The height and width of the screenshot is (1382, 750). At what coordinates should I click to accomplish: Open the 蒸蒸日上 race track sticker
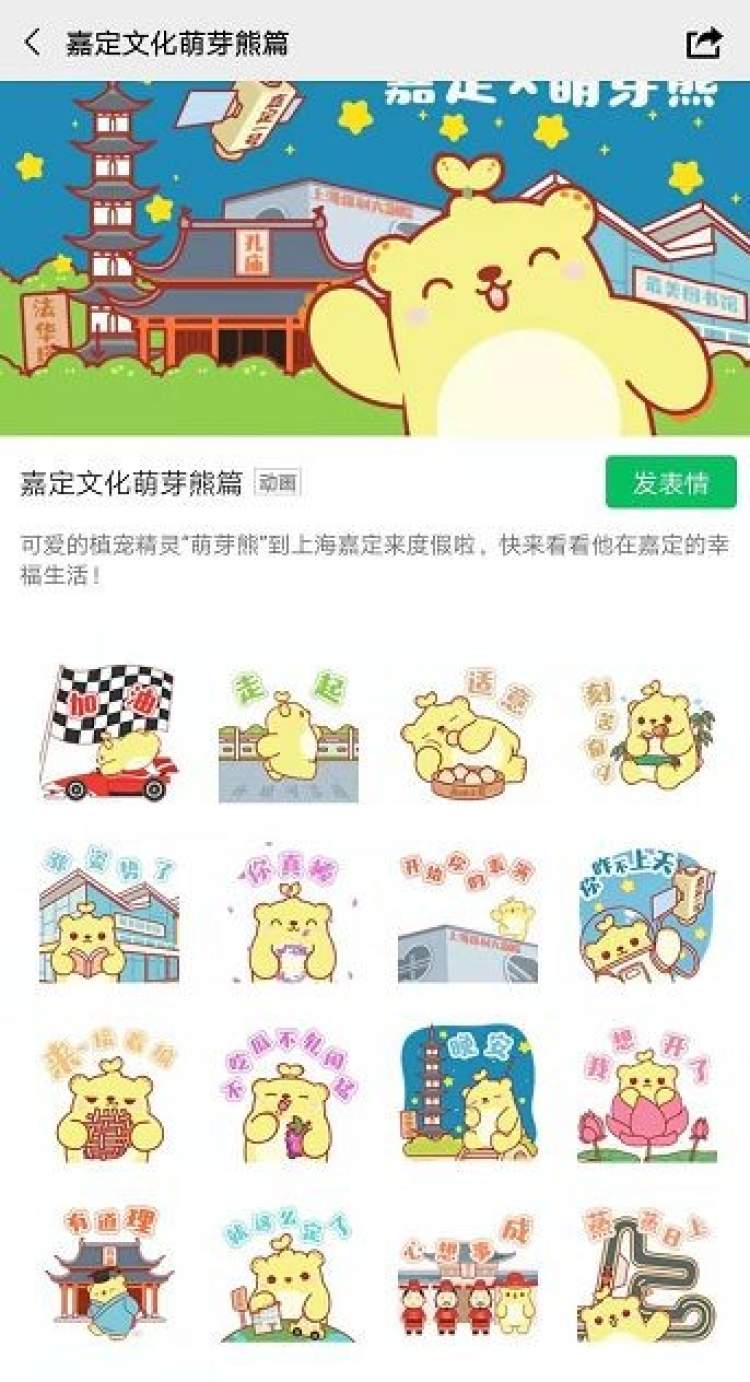[647, 1273]
